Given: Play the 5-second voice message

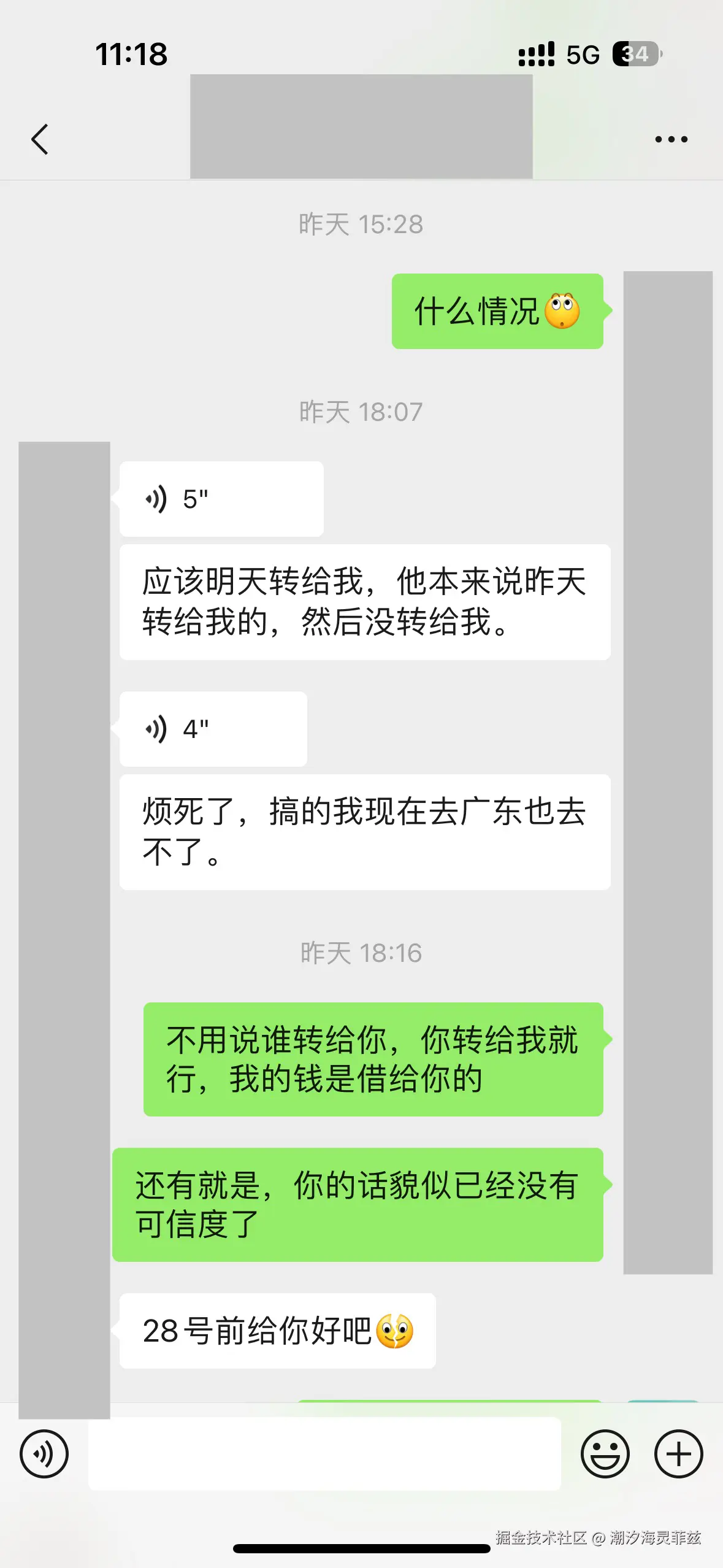Looking at the screenshot, I should click(x=221, y=498).
